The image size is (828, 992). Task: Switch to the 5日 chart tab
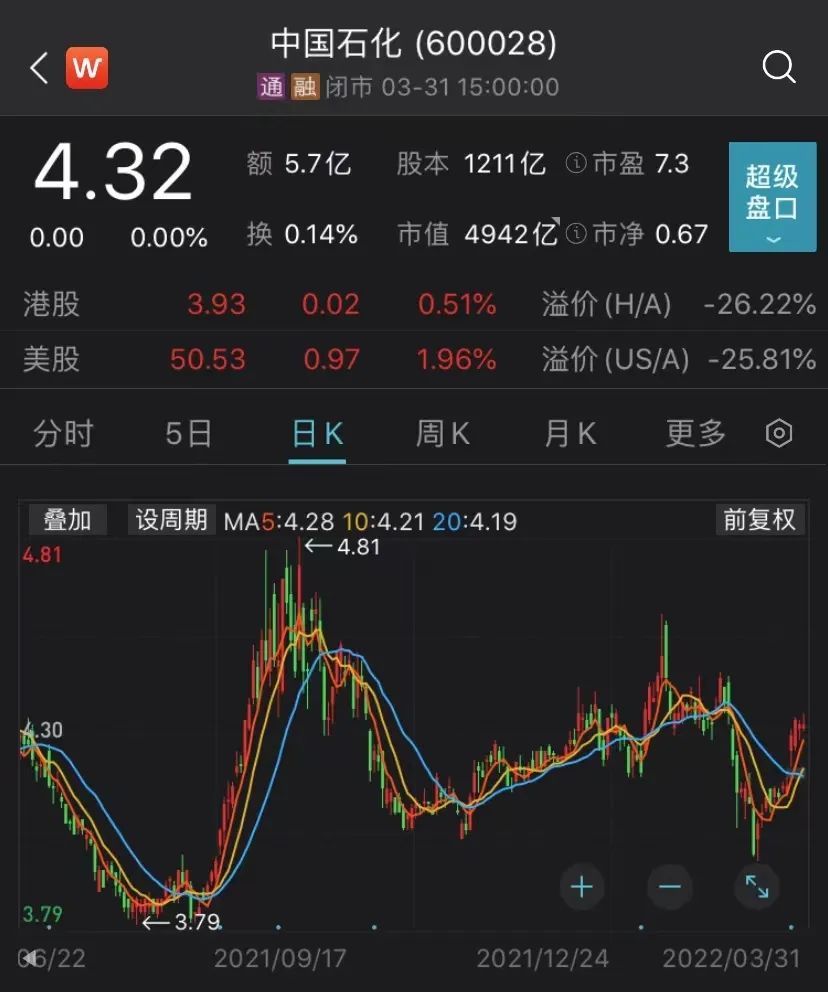click(x=189, y=434)
